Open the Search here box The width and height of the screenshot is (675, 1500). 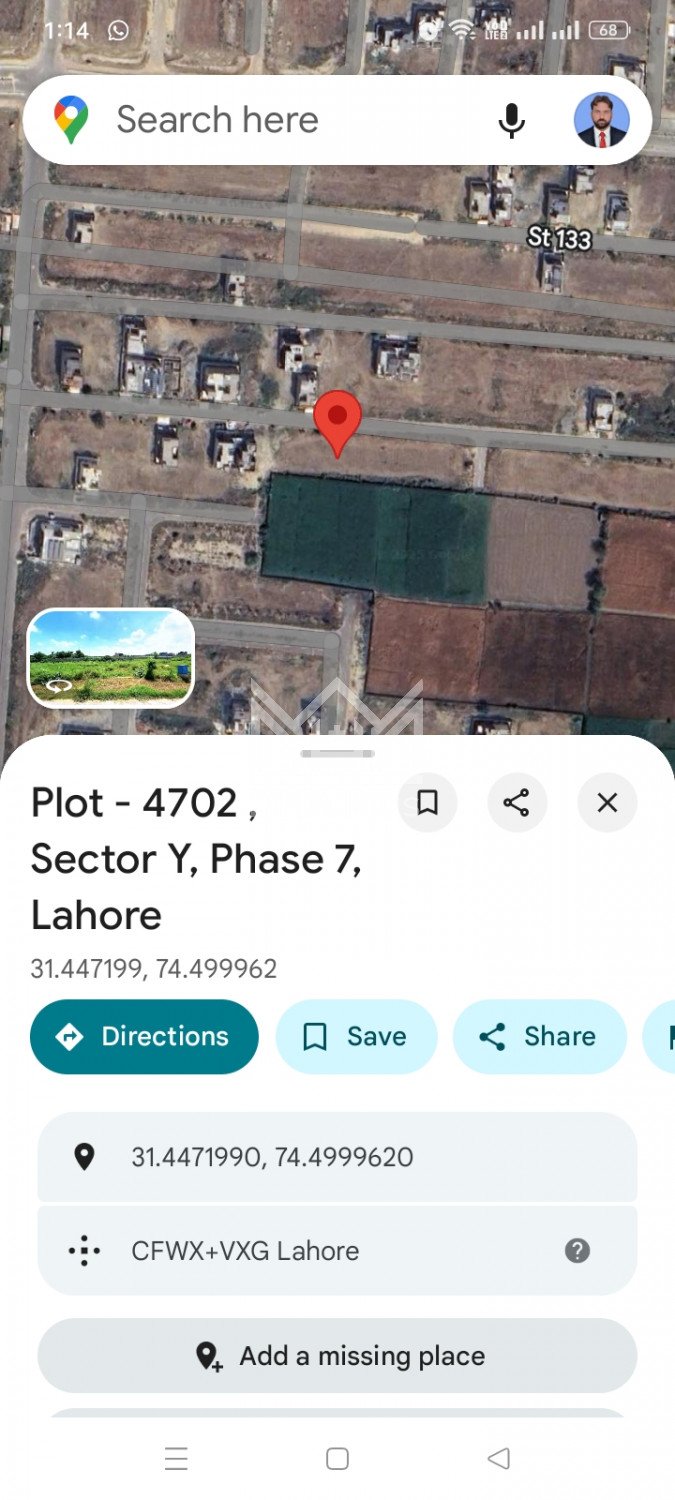(260, 120)
